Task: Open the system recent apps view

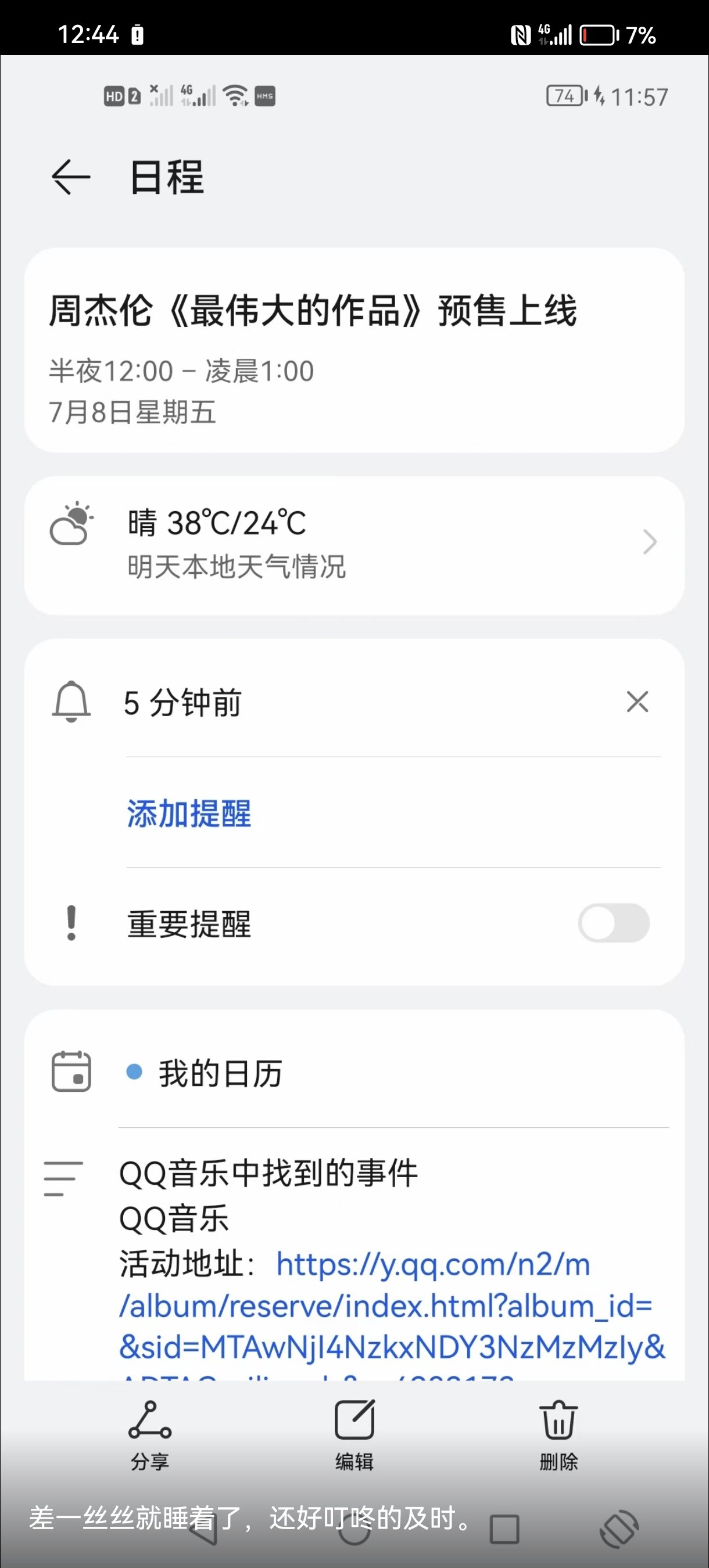Action: tap(504, 1530)
